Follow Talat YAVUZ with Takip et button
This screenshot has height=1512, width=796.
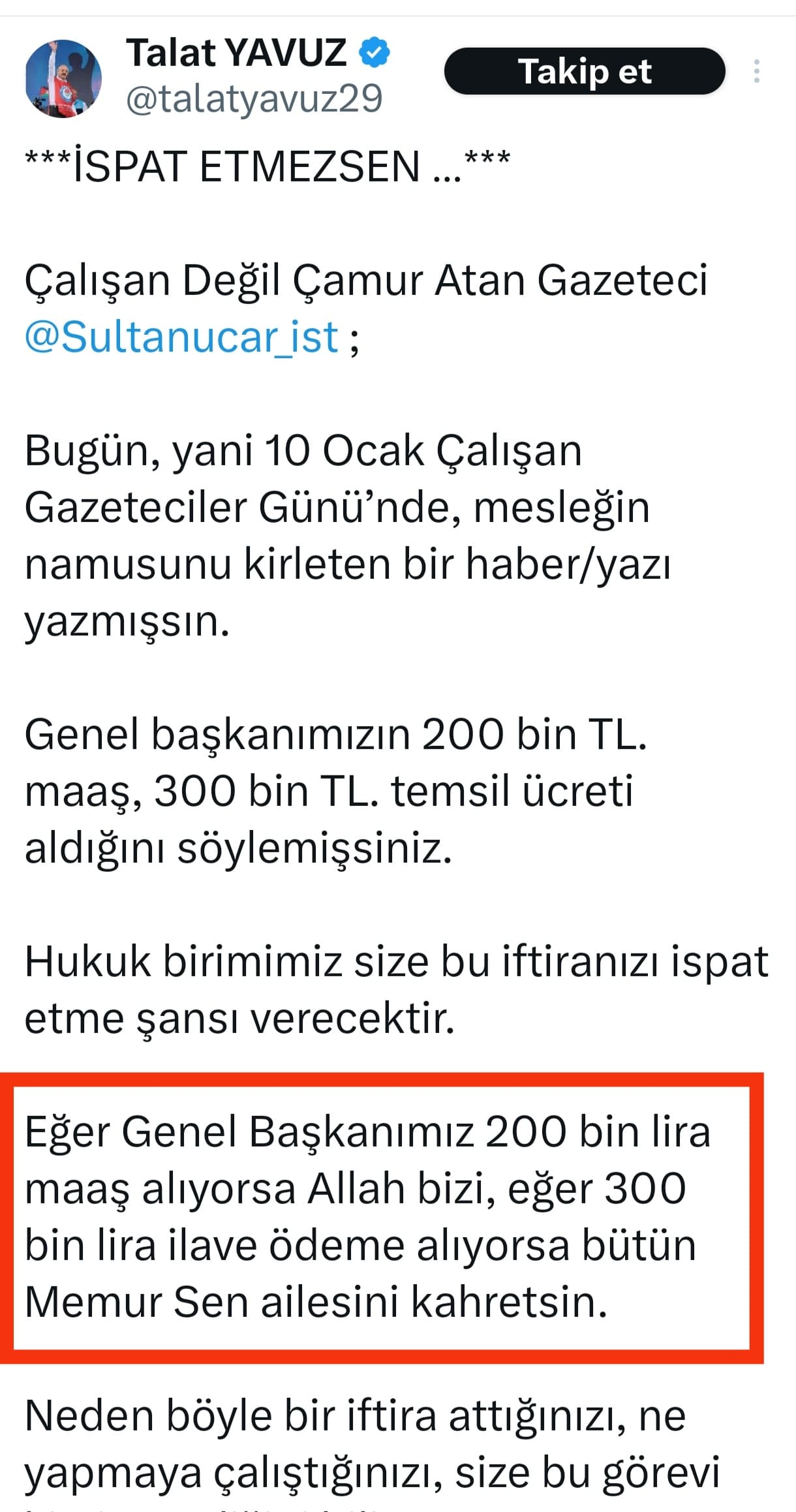coord(585,71)
